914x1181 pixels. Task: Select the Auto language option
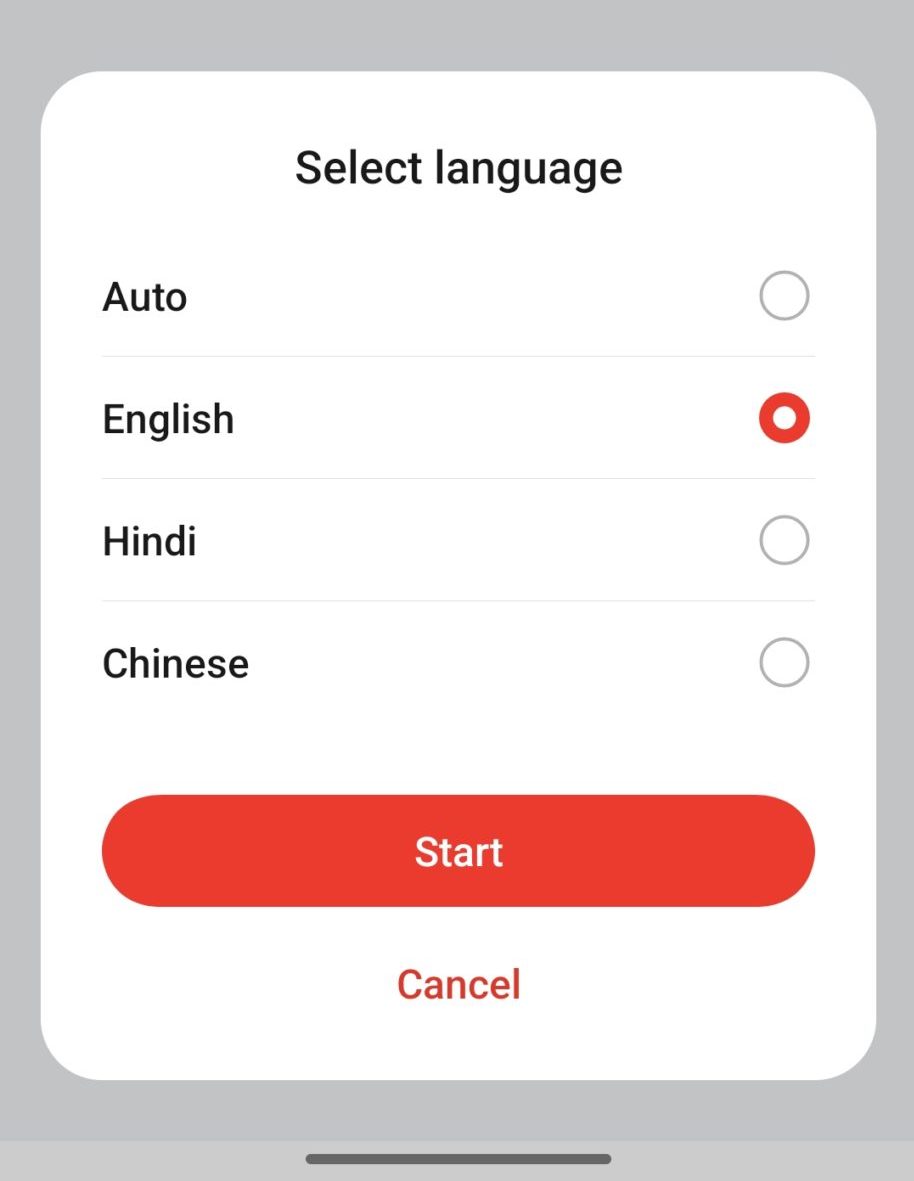pyautogui.click(x=783, y=297)
